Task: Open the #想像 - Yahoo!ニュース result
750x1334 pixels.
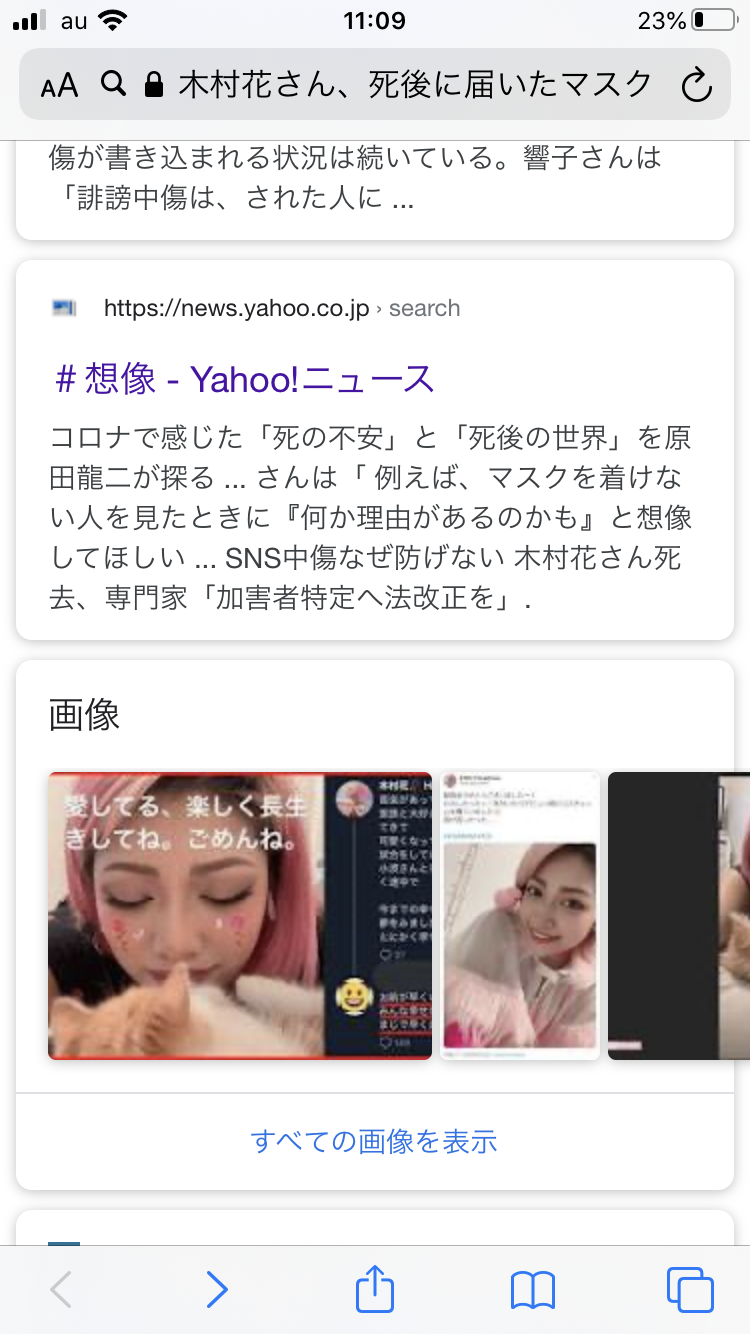Action: point(246,379)
